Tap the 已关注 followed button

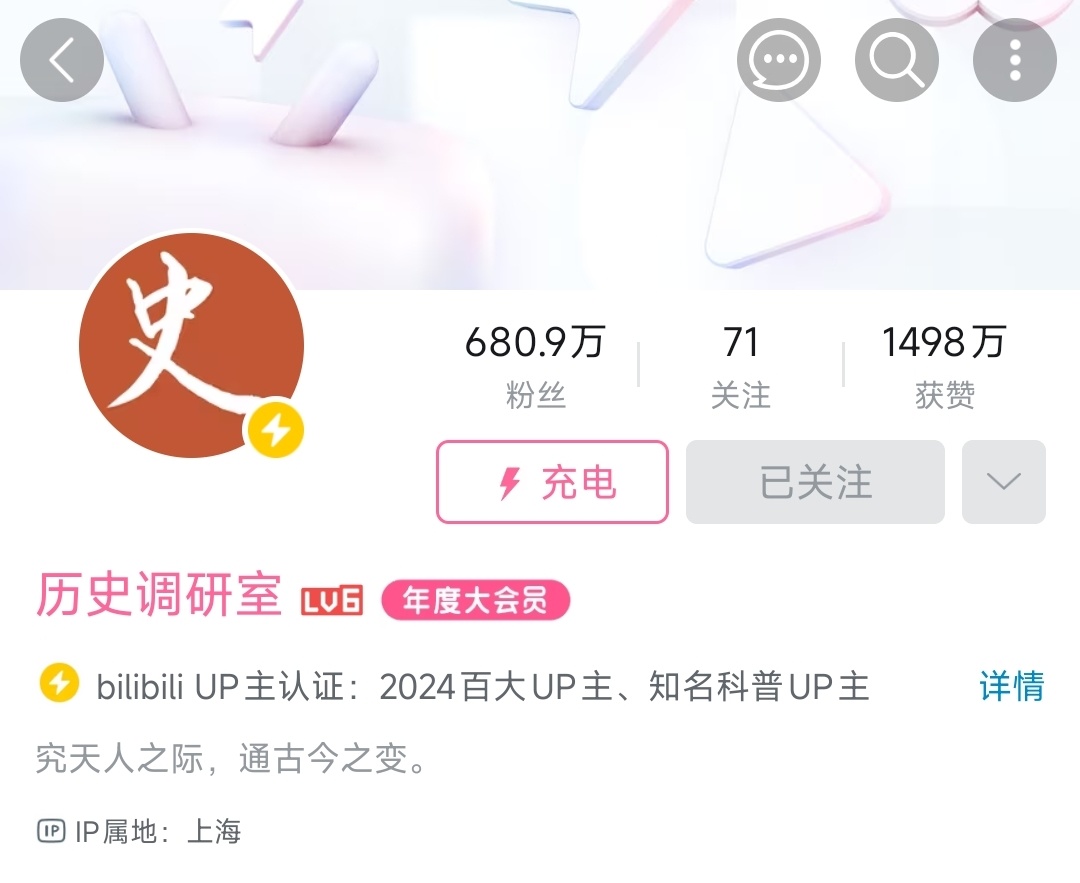pyautogui.click(x=815, y=482)
